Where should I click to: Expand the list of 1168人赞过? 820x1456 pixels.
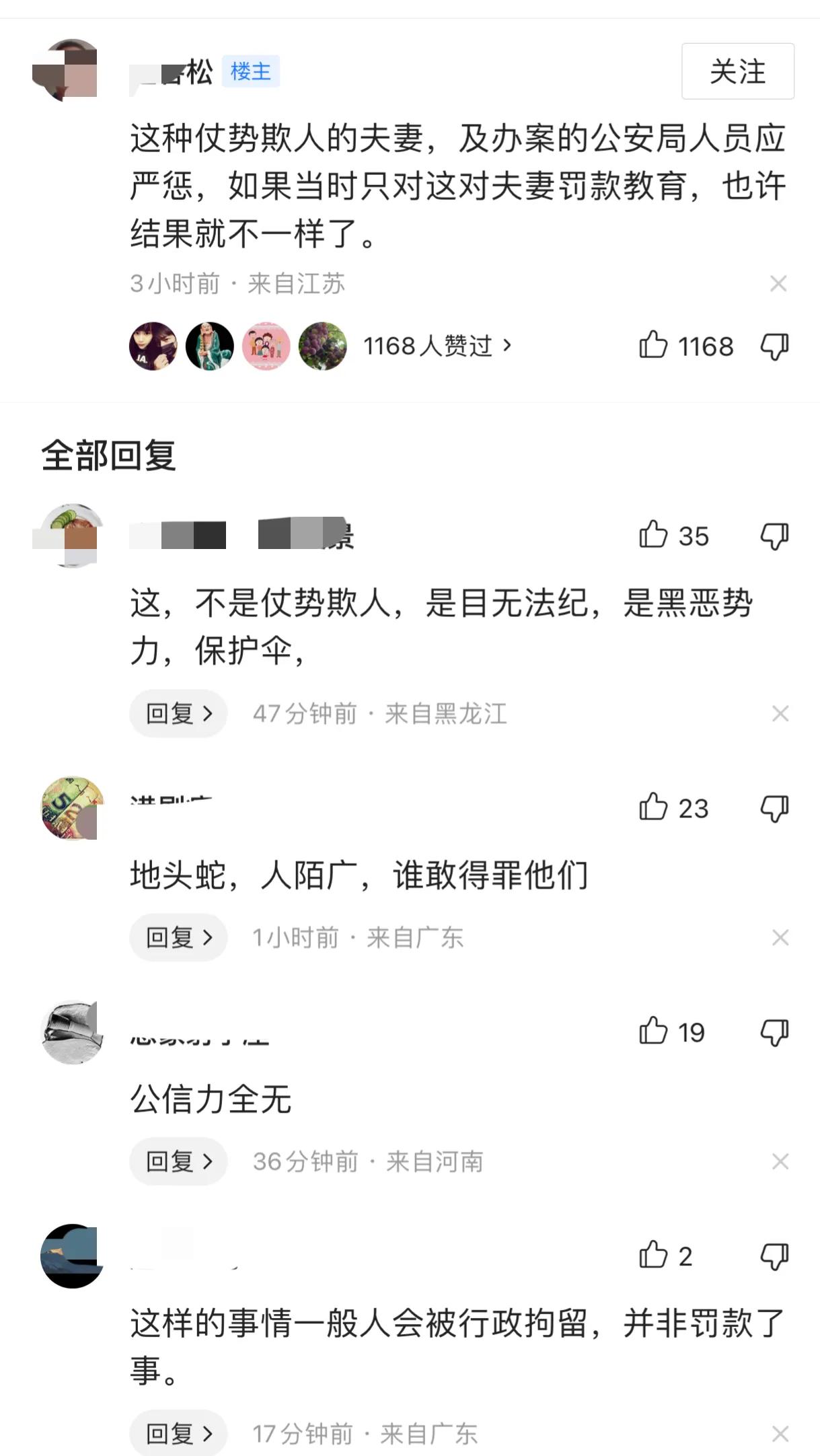[436, 347]
